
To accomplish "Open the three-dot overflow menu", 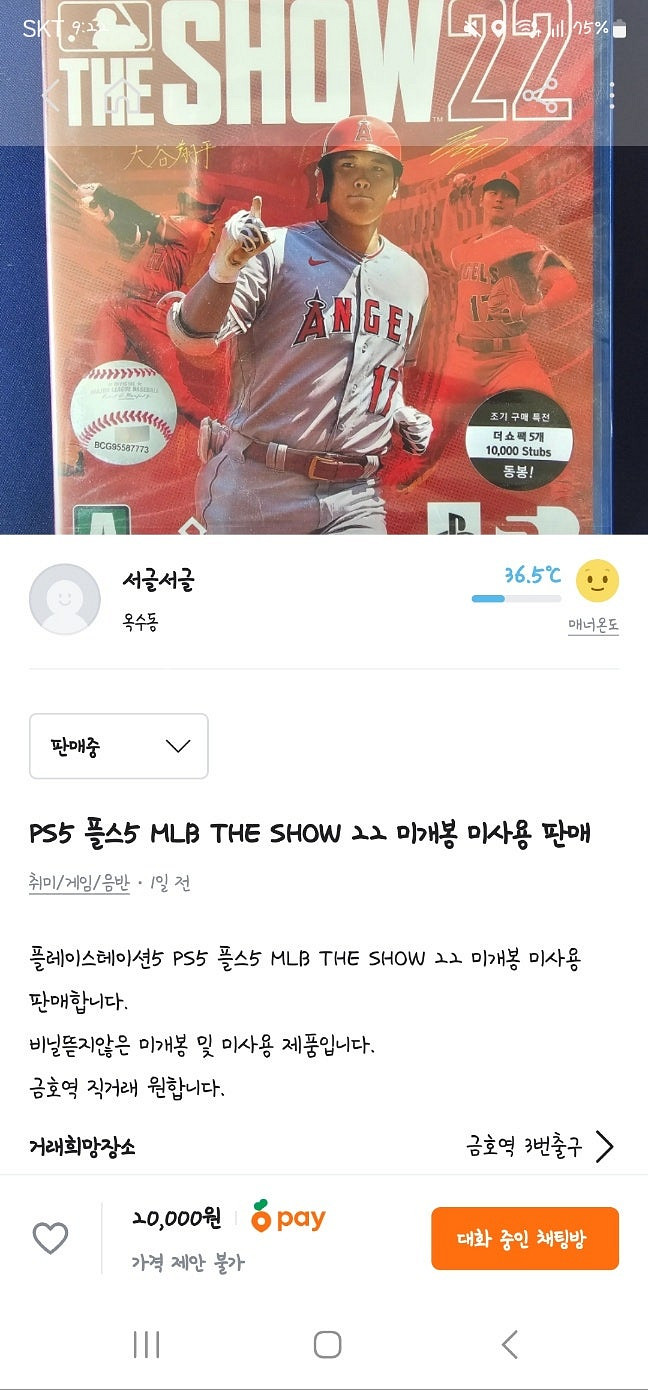I will 611,96.
